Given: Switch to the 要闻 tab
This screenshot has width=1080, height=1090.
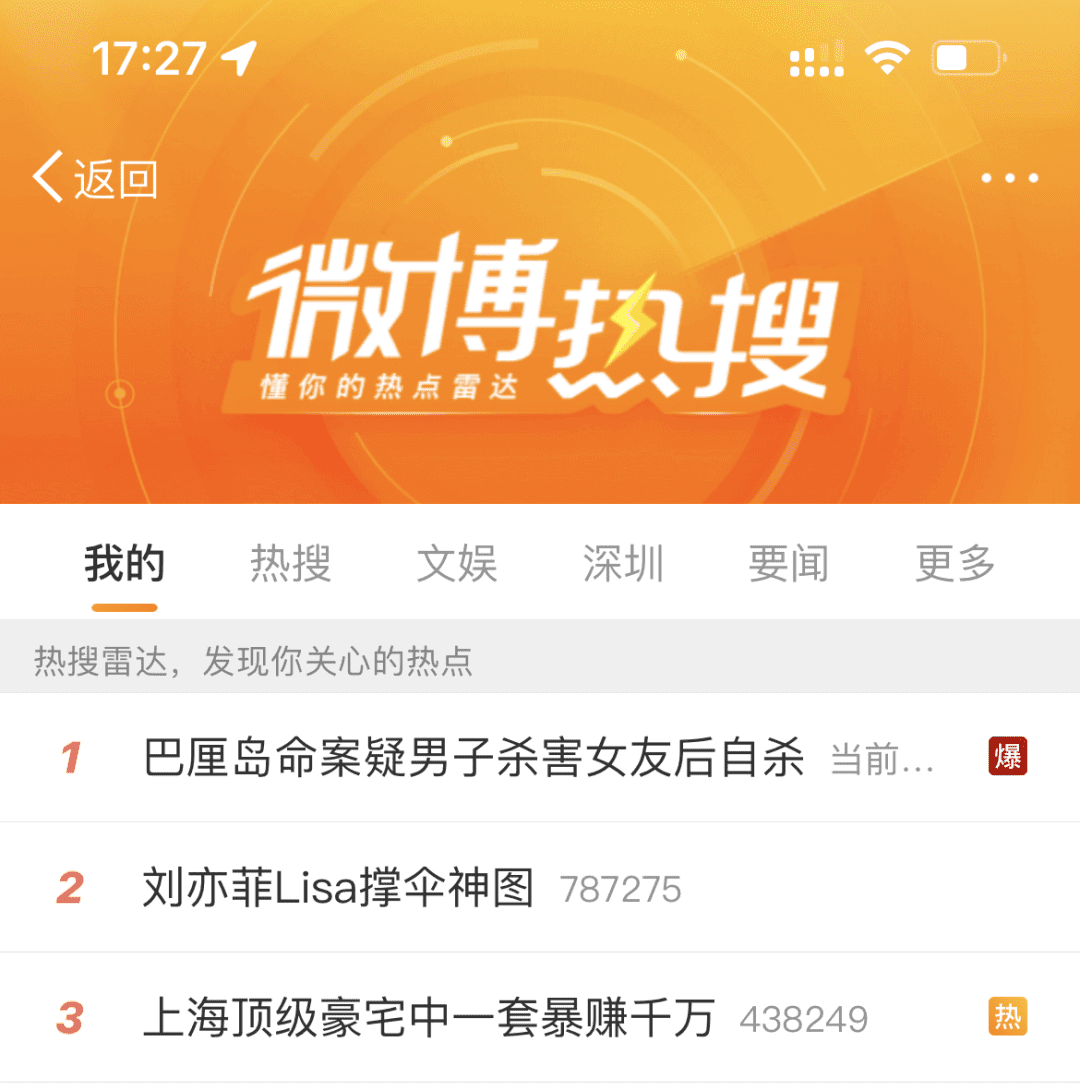Looking at the screenshot, I should point(788,565).
